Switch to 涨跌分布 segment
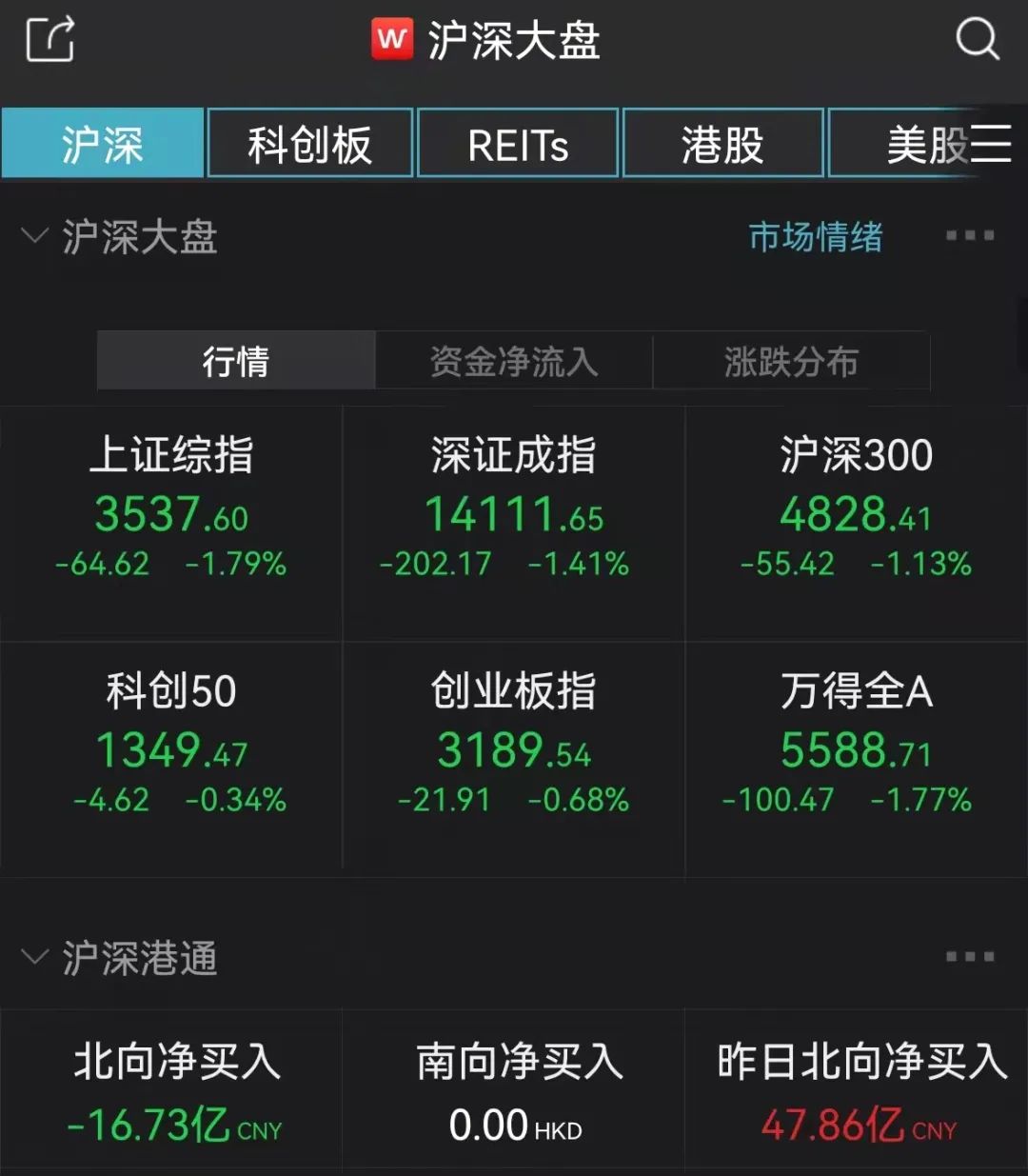 click(791, 361)
